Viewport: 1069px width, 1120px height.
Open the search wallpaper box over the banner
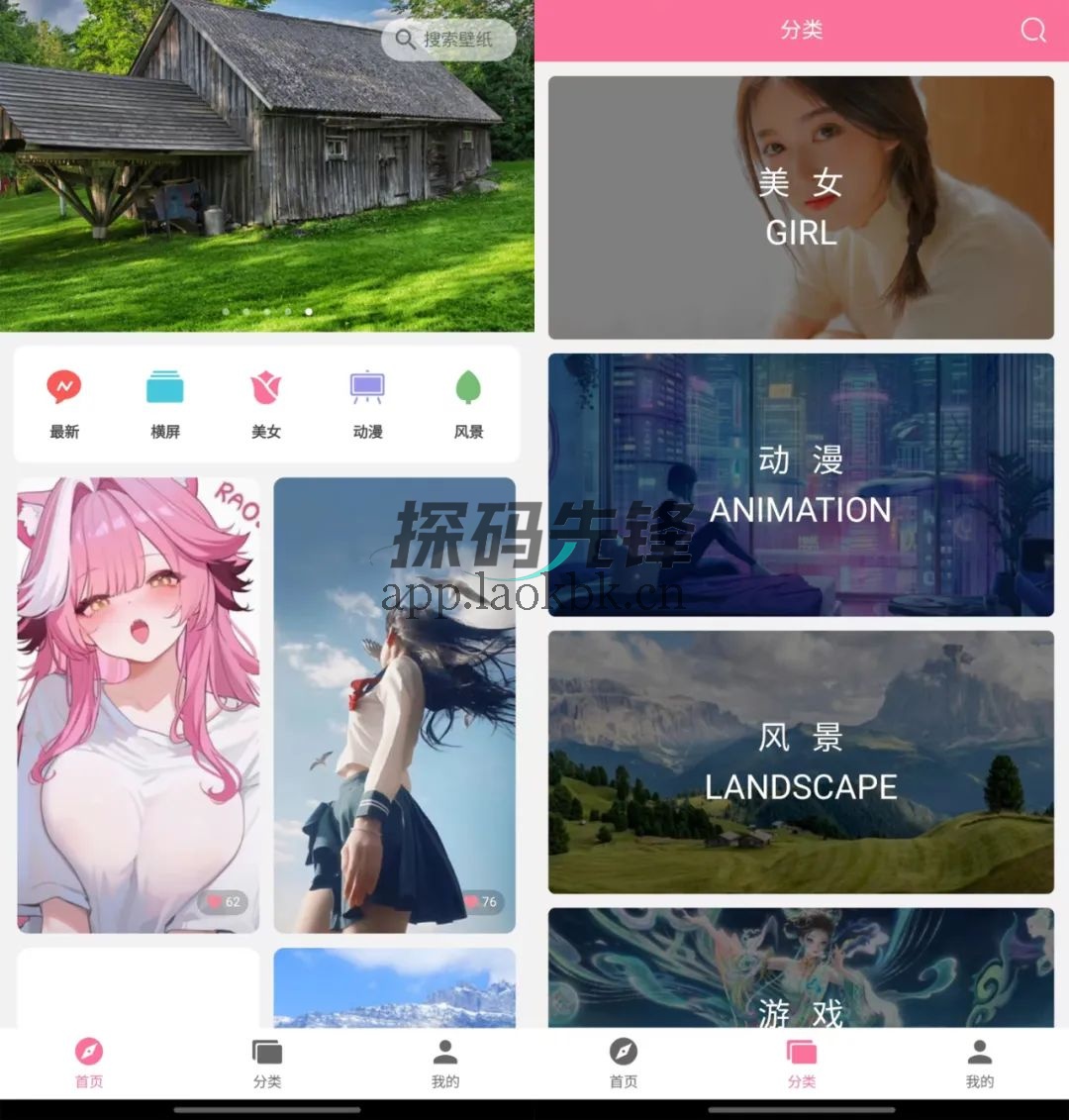click(448, 40)
